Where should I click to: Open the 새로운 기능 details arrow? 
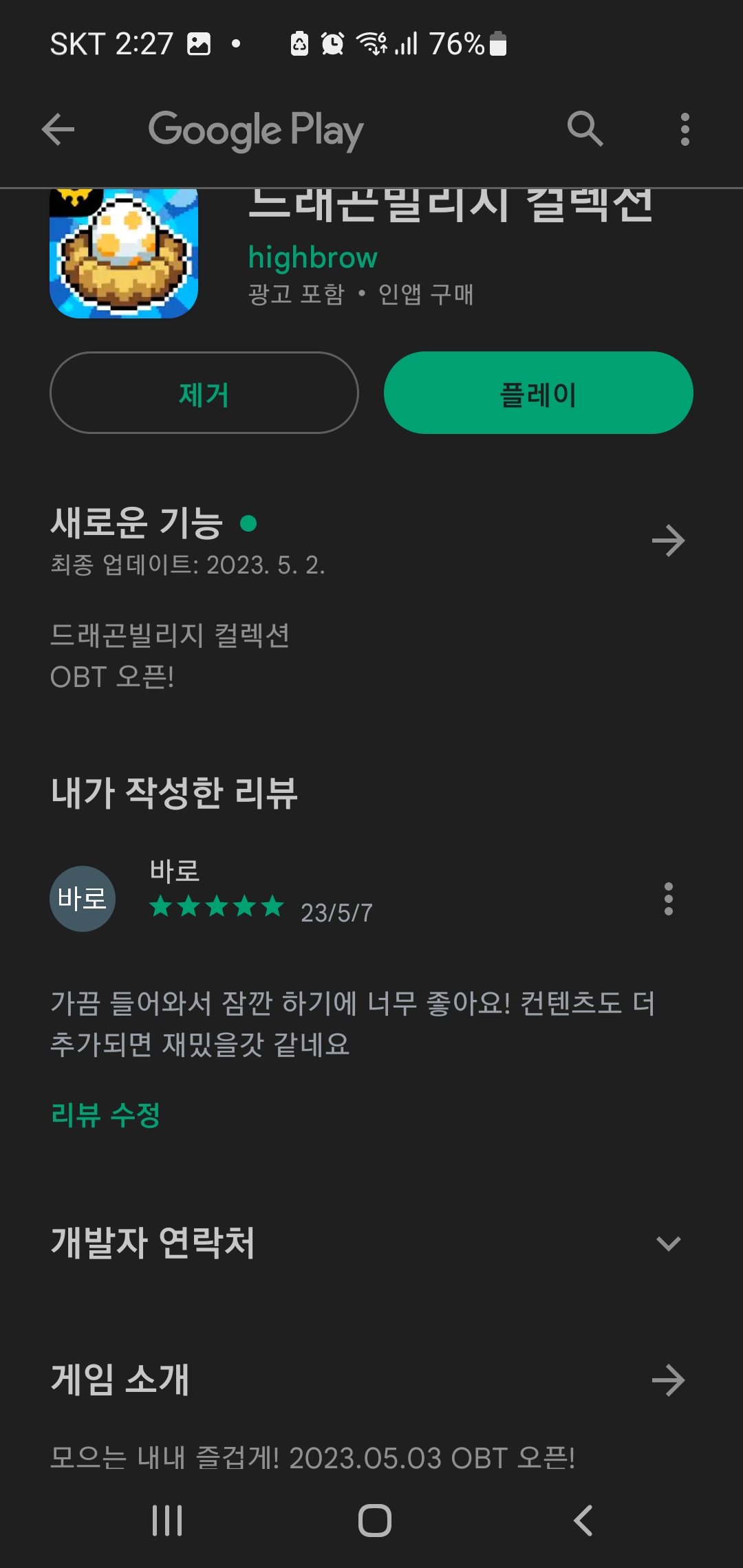pyautogui.click(x=668, y=541)
